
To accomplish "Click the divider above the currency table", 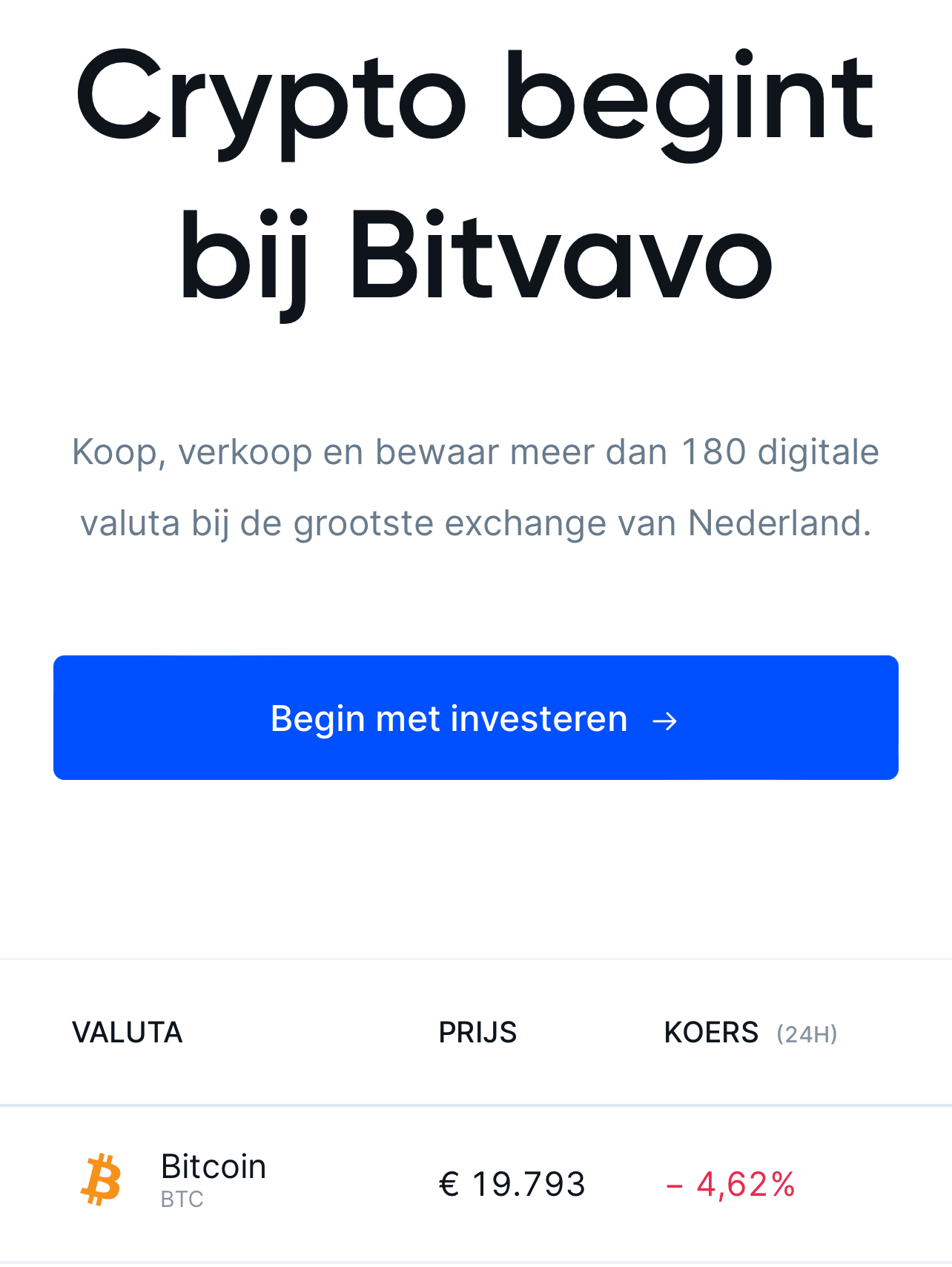I will click(x=475, y=961).
